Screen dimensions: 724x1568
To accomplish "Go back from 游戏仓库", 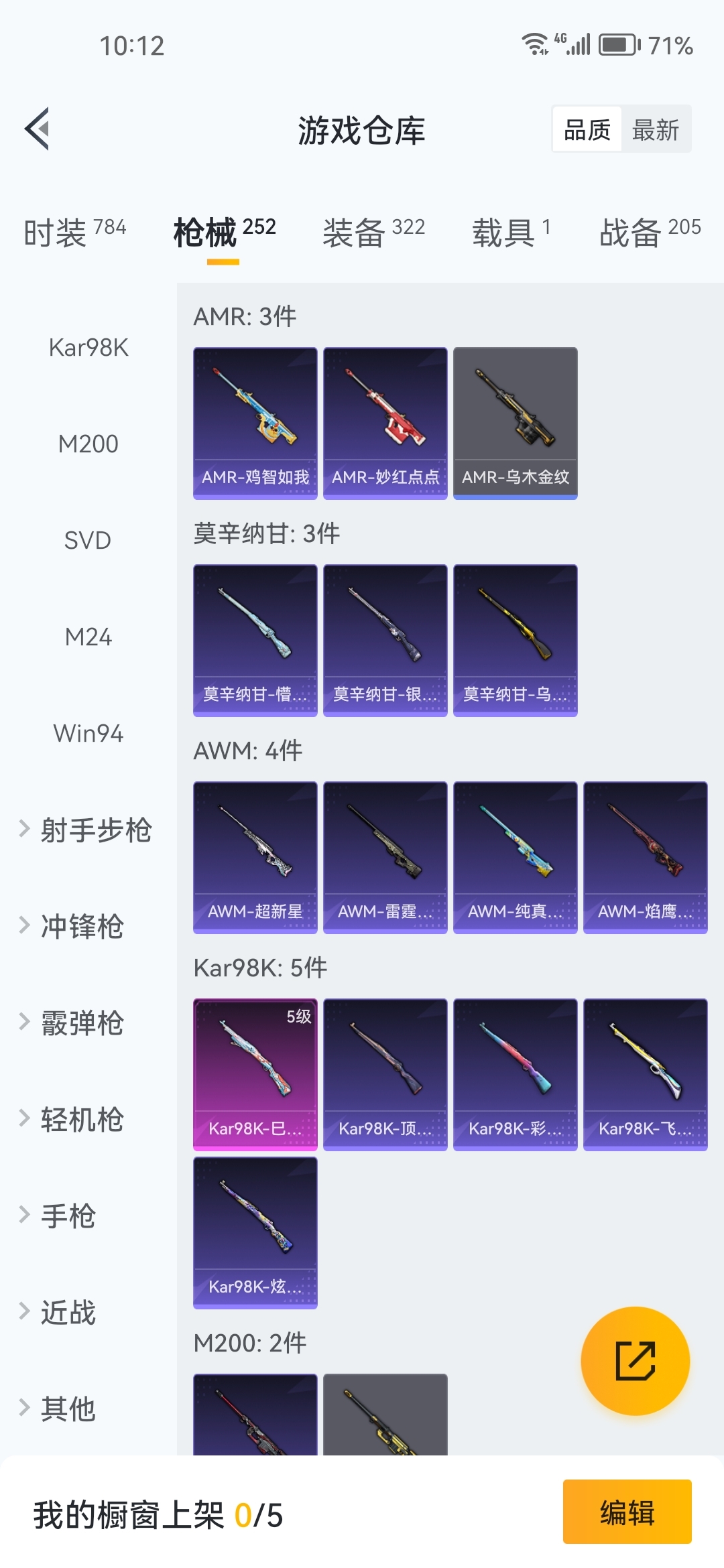I will (x=38, y=129).
